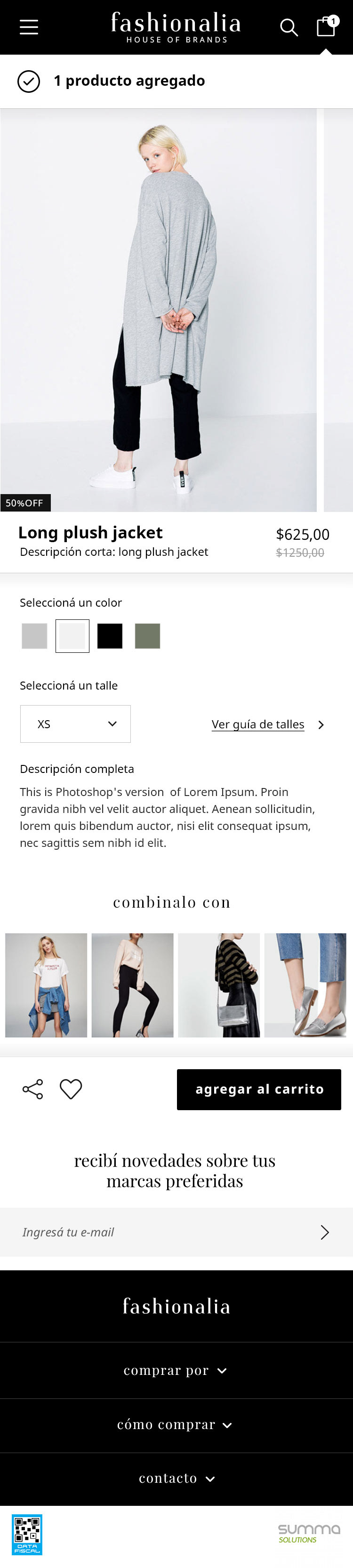Open the hamburger menu
The image size is (353, 1568).
coord(29,27)
